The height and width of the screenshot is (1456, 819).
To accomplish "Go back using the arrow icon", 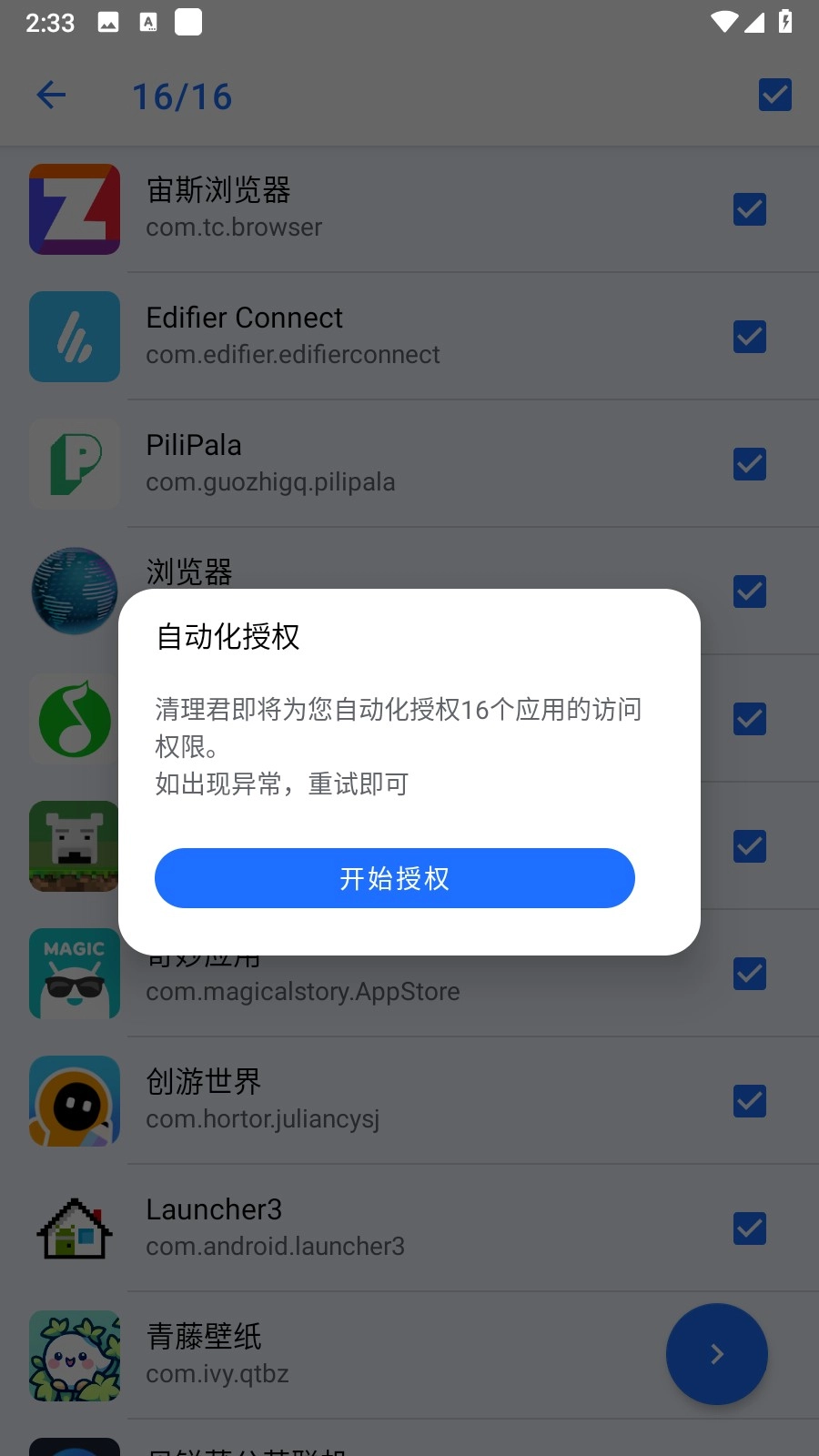I will [x=51, y=95].
